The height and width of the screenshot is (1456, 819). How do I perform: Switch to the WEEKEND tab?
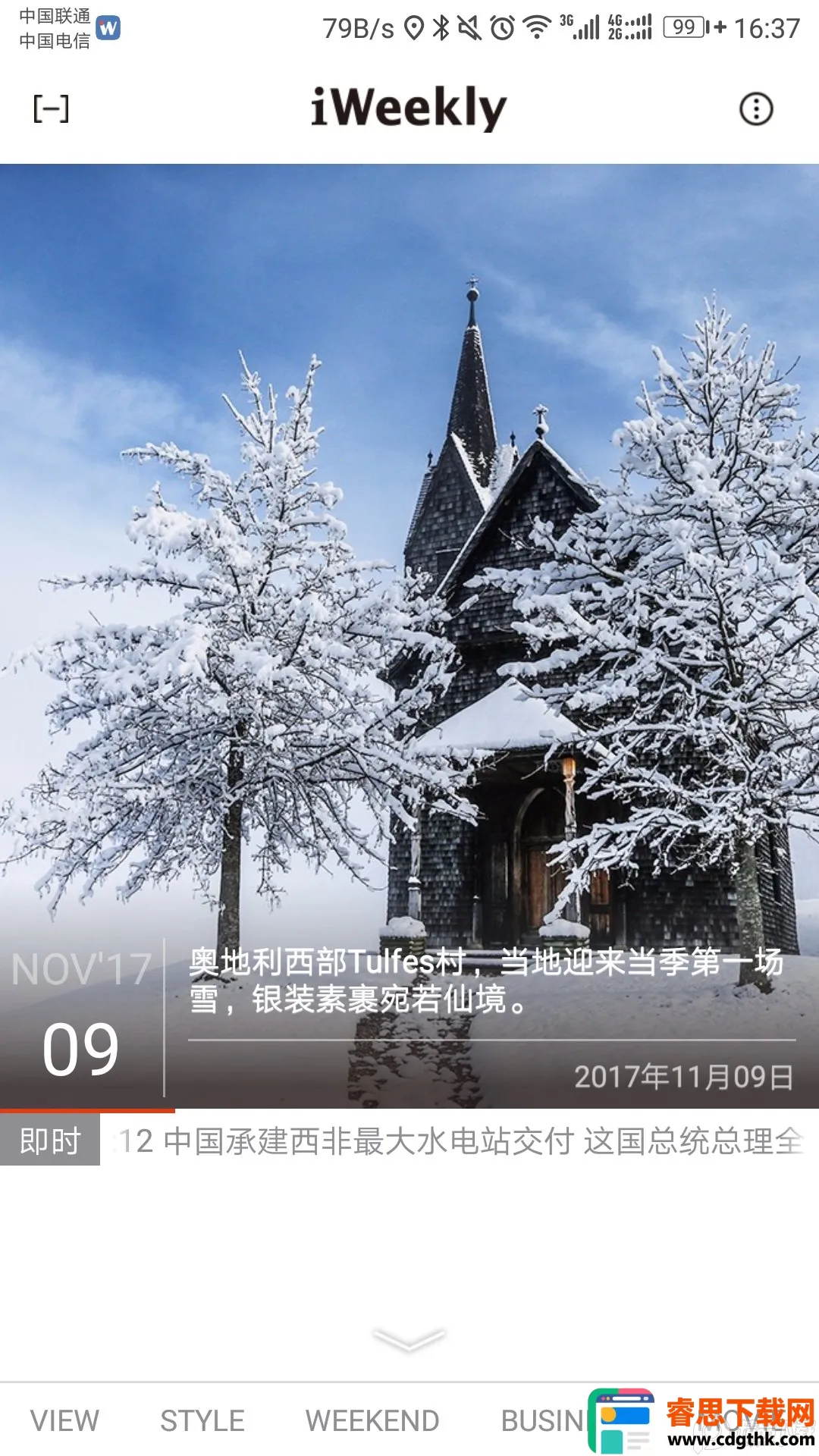tap(372, 1420)
